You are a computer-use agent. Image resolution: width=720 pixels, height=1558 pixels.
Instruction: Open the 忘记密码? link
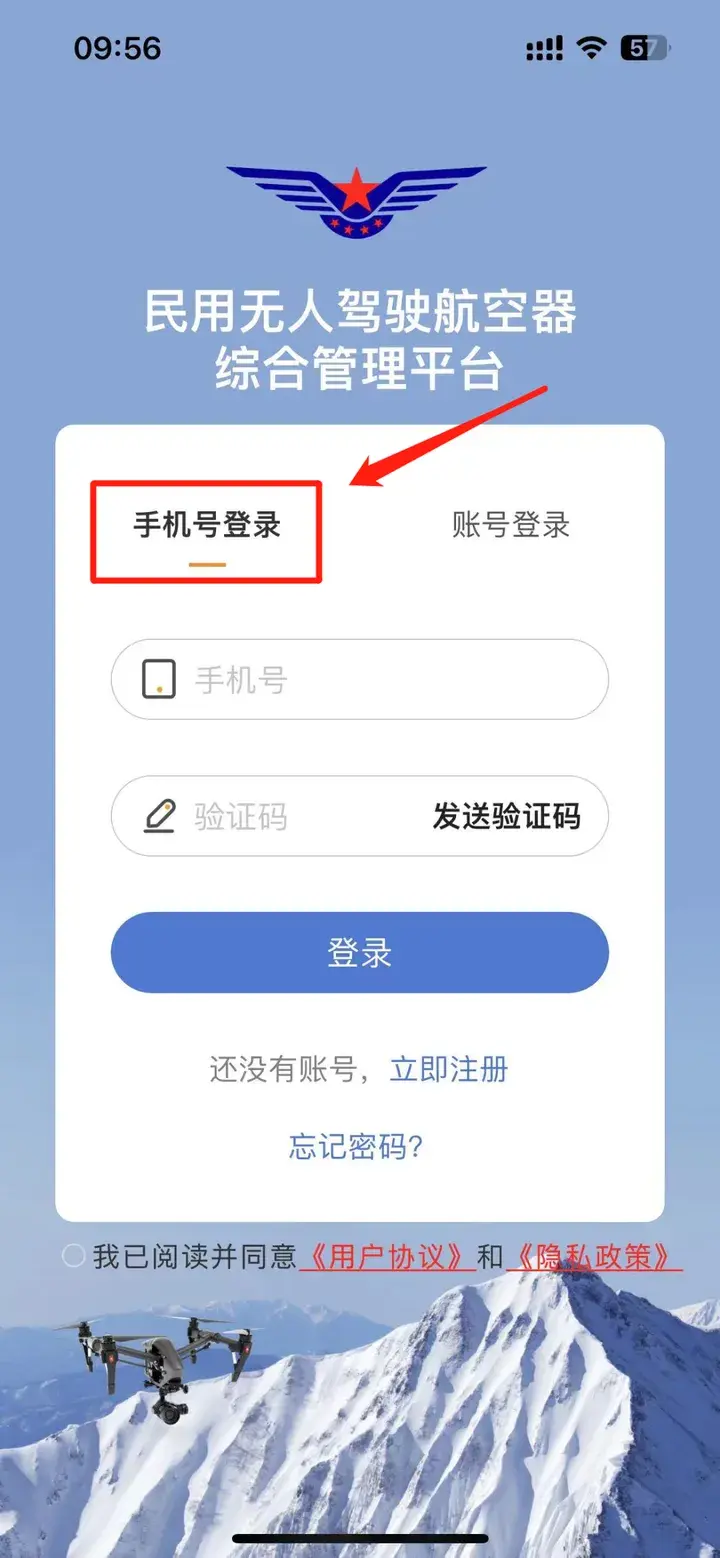357,1146
